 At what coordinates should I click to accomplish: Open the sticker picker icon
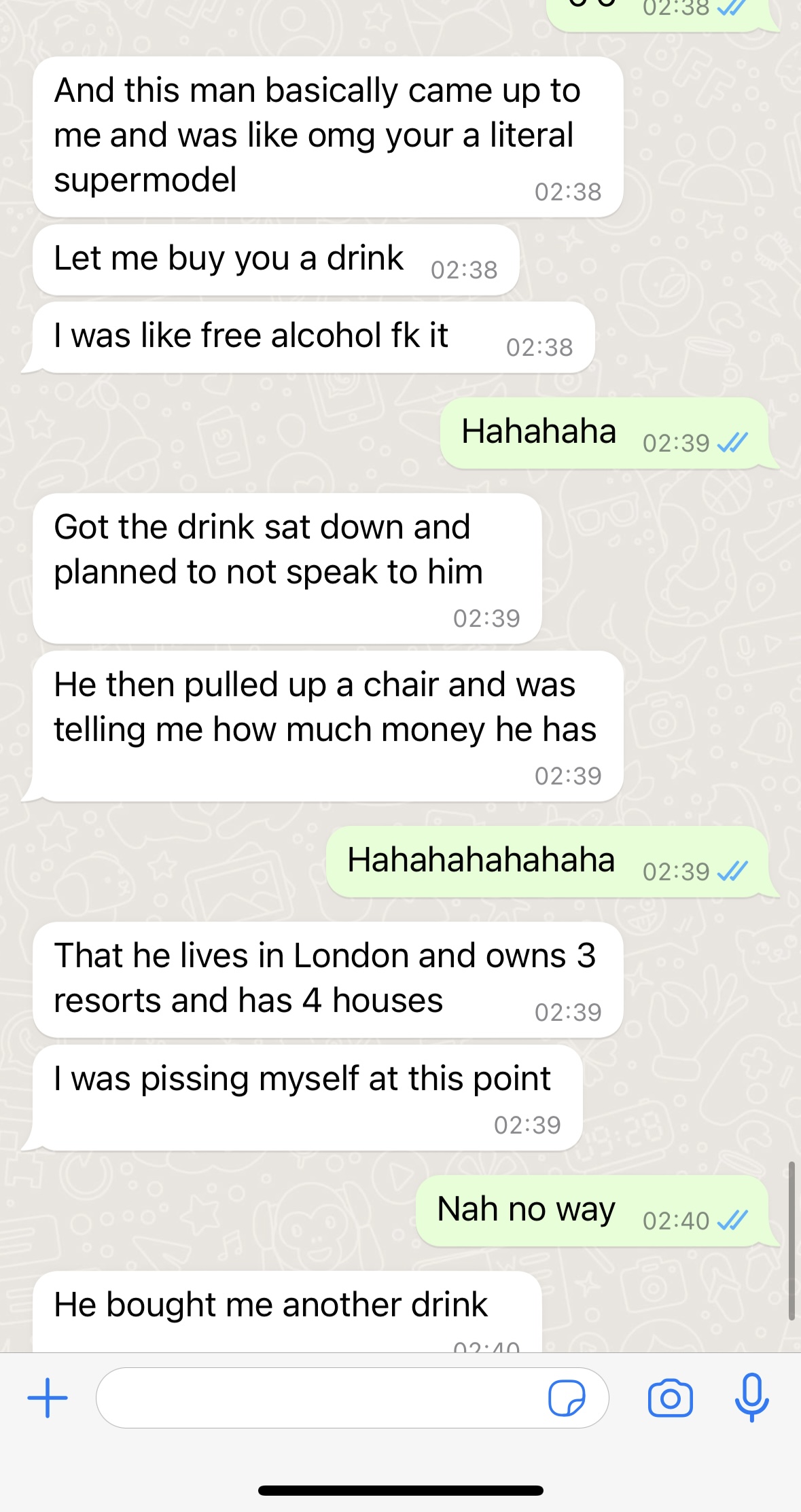coord(566,1398)
